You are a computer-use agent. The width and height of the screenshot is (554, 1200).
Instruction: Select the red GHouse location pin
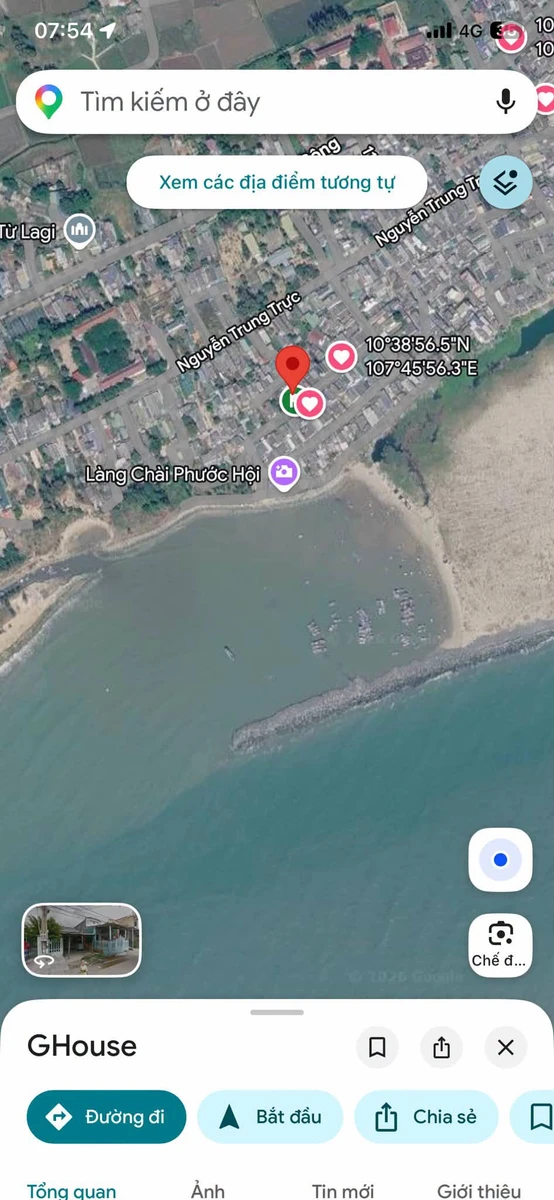pyautogui.click(x=292, y=369)
